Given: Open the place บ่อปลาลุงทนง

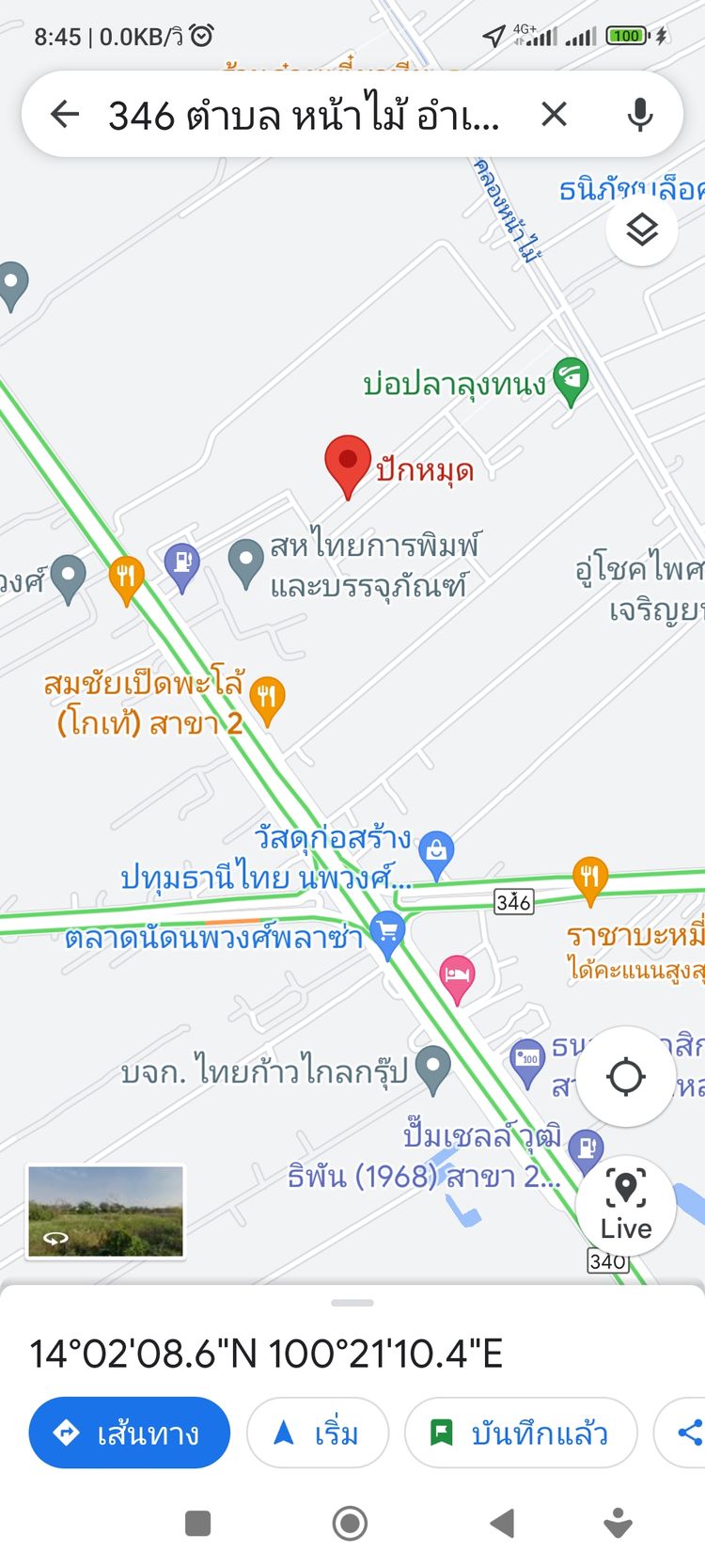Looking at the screenshot, I should pyautogui.click(x=570, y=381).
